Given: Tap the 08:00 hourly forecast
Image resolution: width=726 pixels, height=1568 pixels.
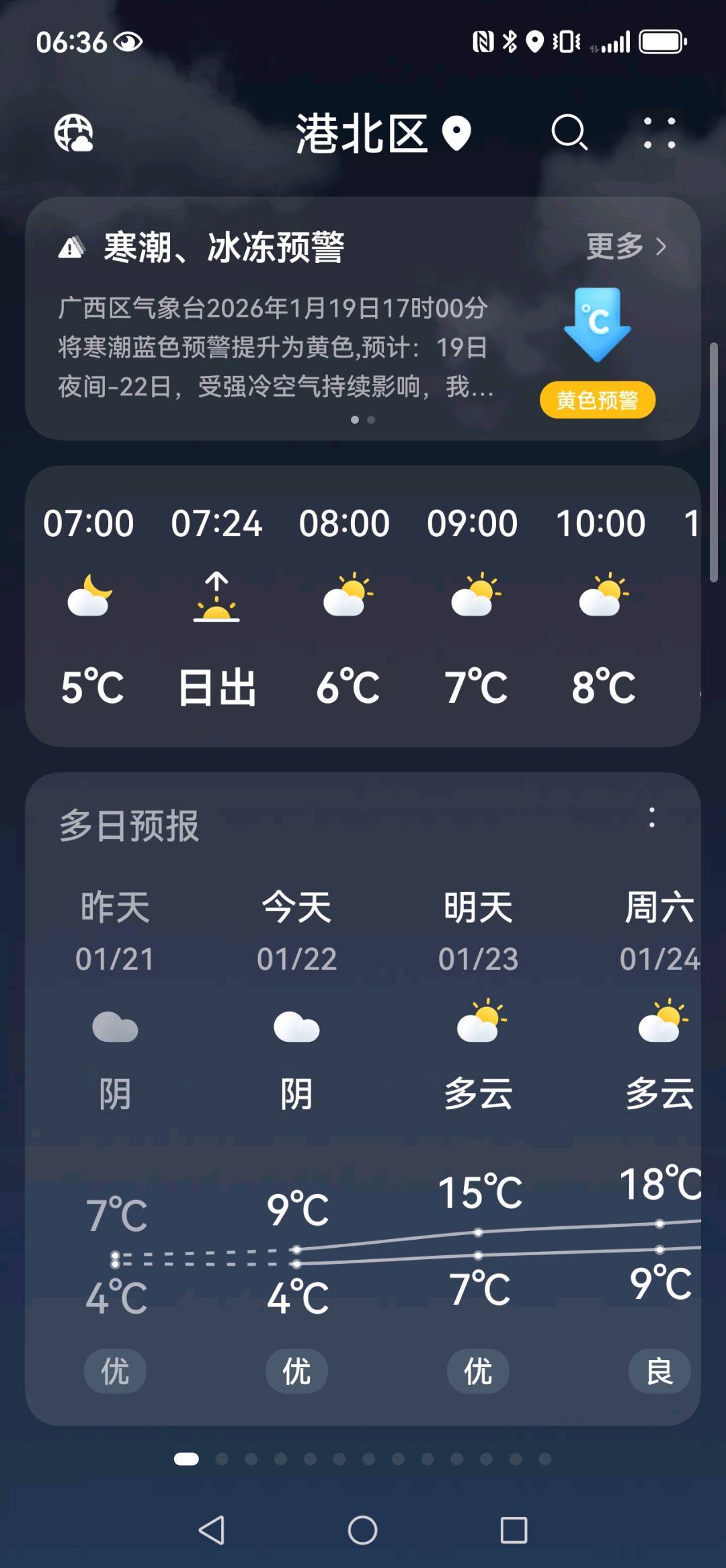Looking at the screenshot, I should pyautogui.click(x=345, y=605).
